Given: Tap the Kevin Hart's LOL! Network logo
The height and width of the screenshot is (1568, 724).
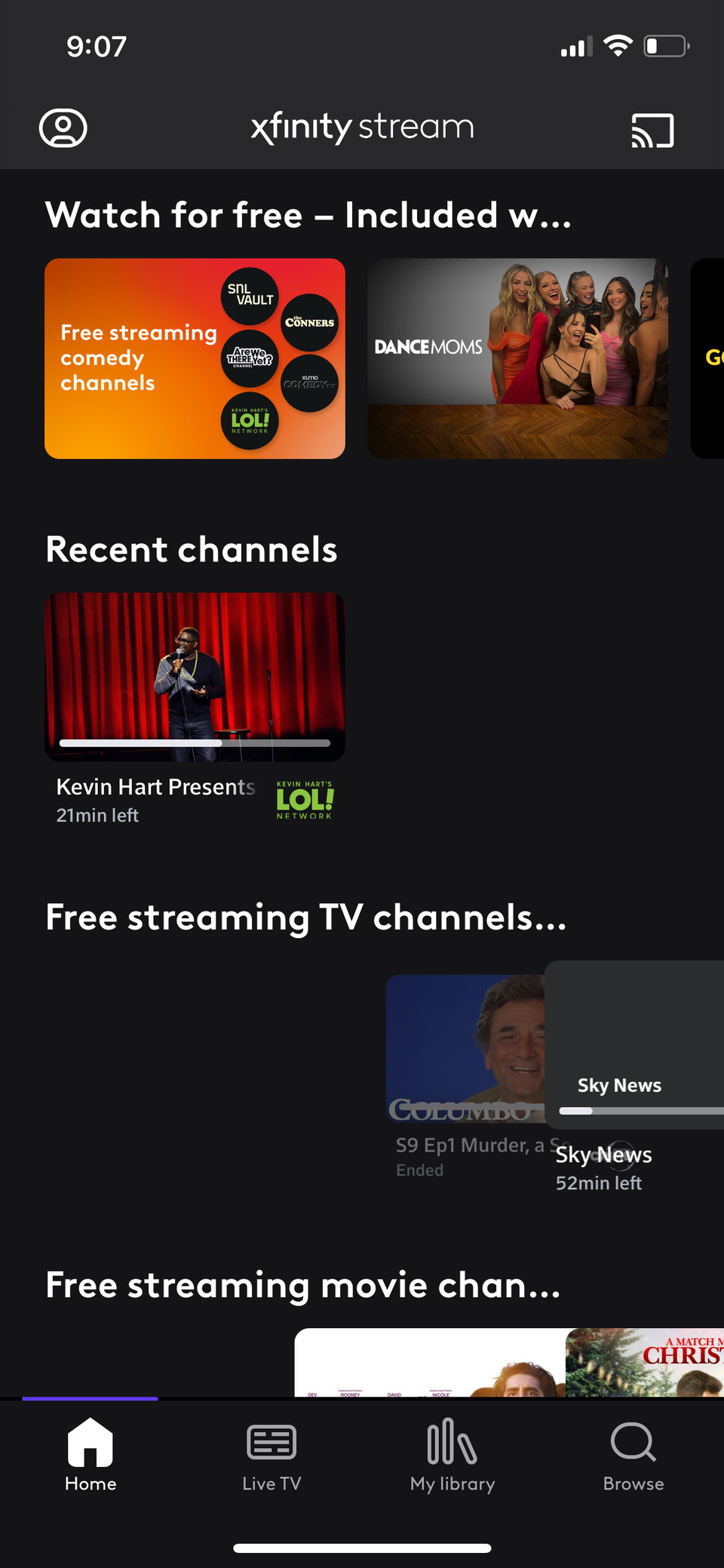Looking at the screenshot, I should click(x=304, y=801).
